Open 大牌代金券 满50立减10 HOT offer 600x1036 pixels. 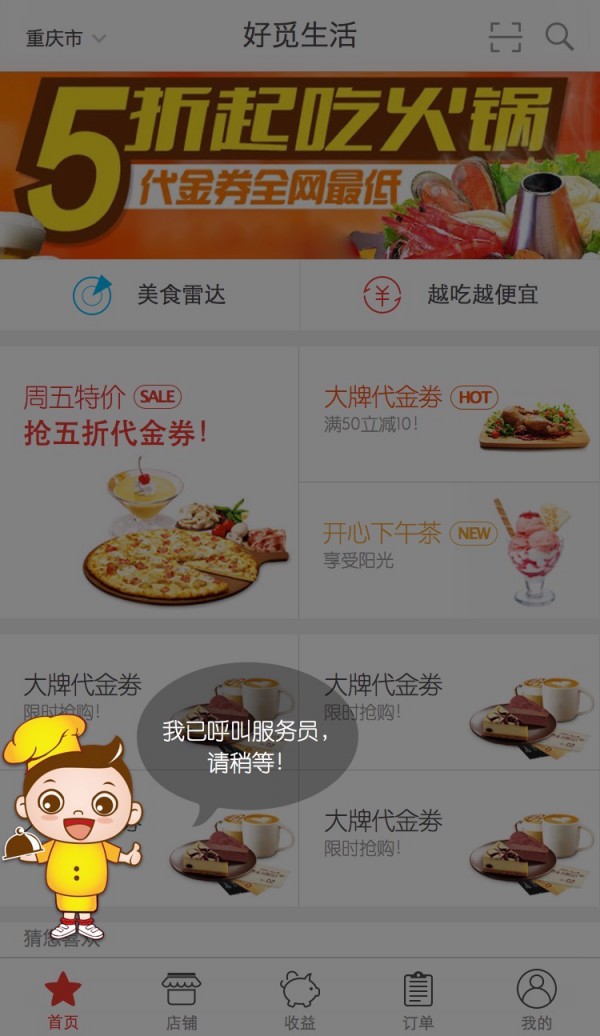[x=450, y=414]
